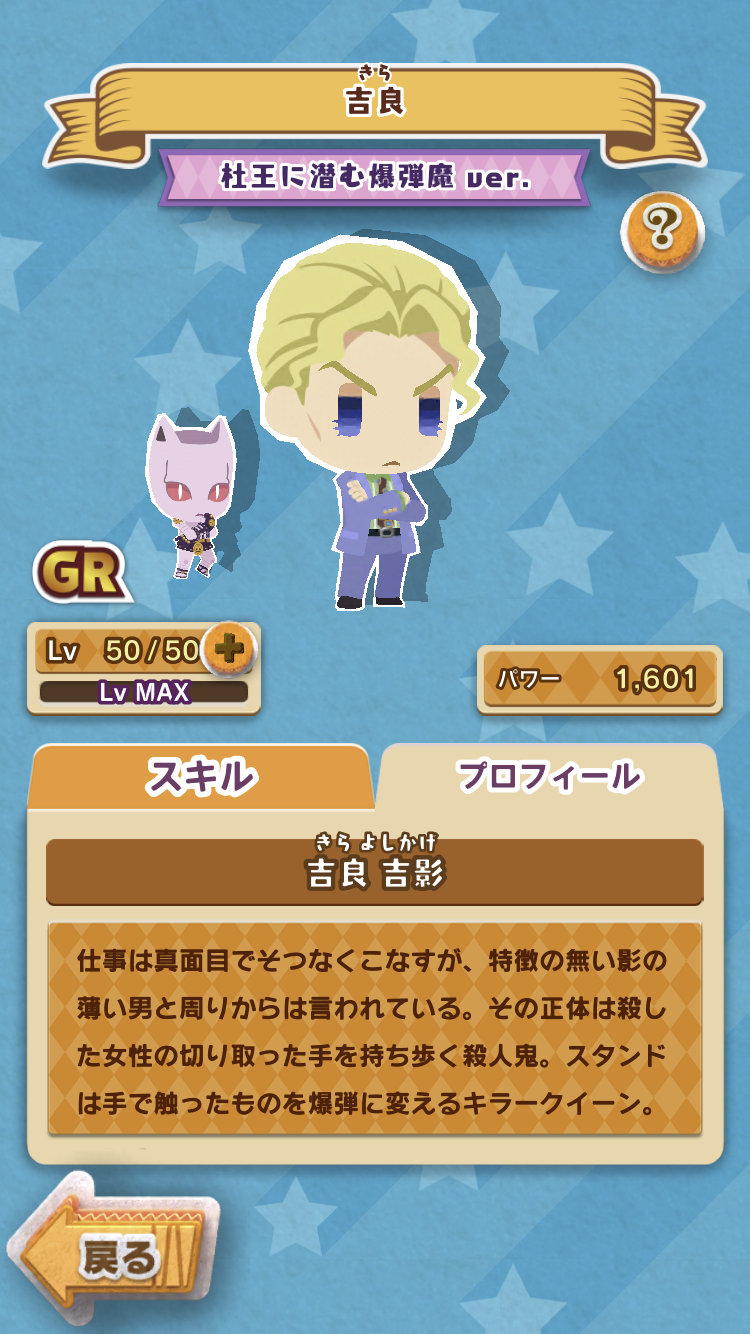This screenshot has height=1334, width=750.
Task: Select the プロフィール tab
Action: point(549,777)
